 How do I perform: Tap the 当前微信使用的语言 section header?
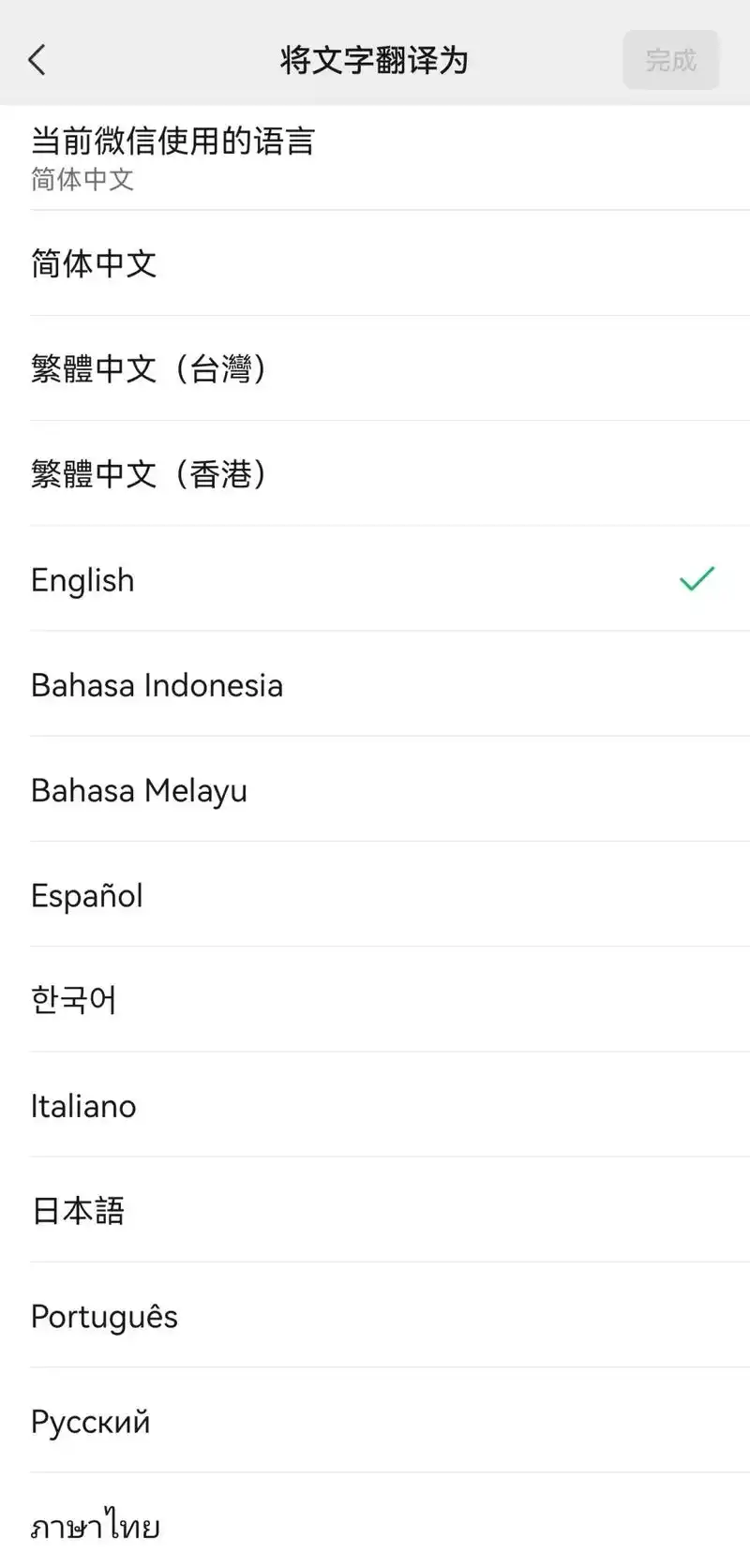[x=172, y=140]
